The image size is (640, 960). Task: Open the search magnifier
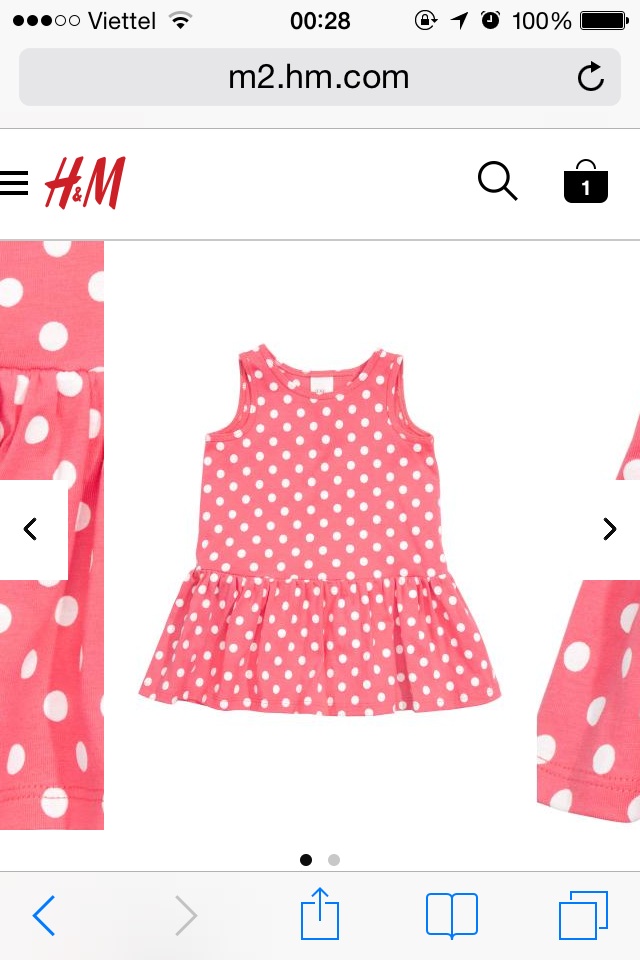[497, 181]
